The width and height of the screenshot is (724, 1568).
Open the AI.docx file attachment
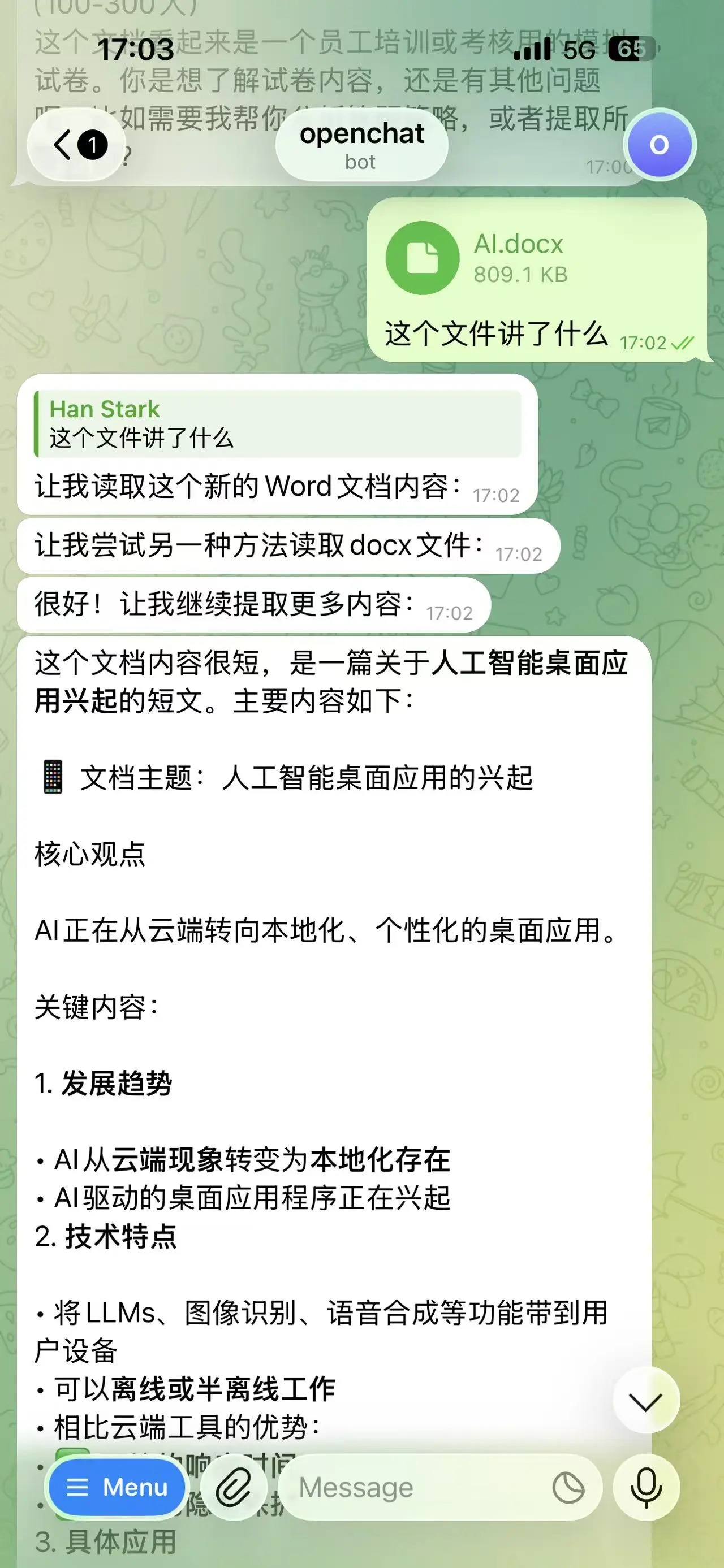pyautogui.click(x=422, y=258)
